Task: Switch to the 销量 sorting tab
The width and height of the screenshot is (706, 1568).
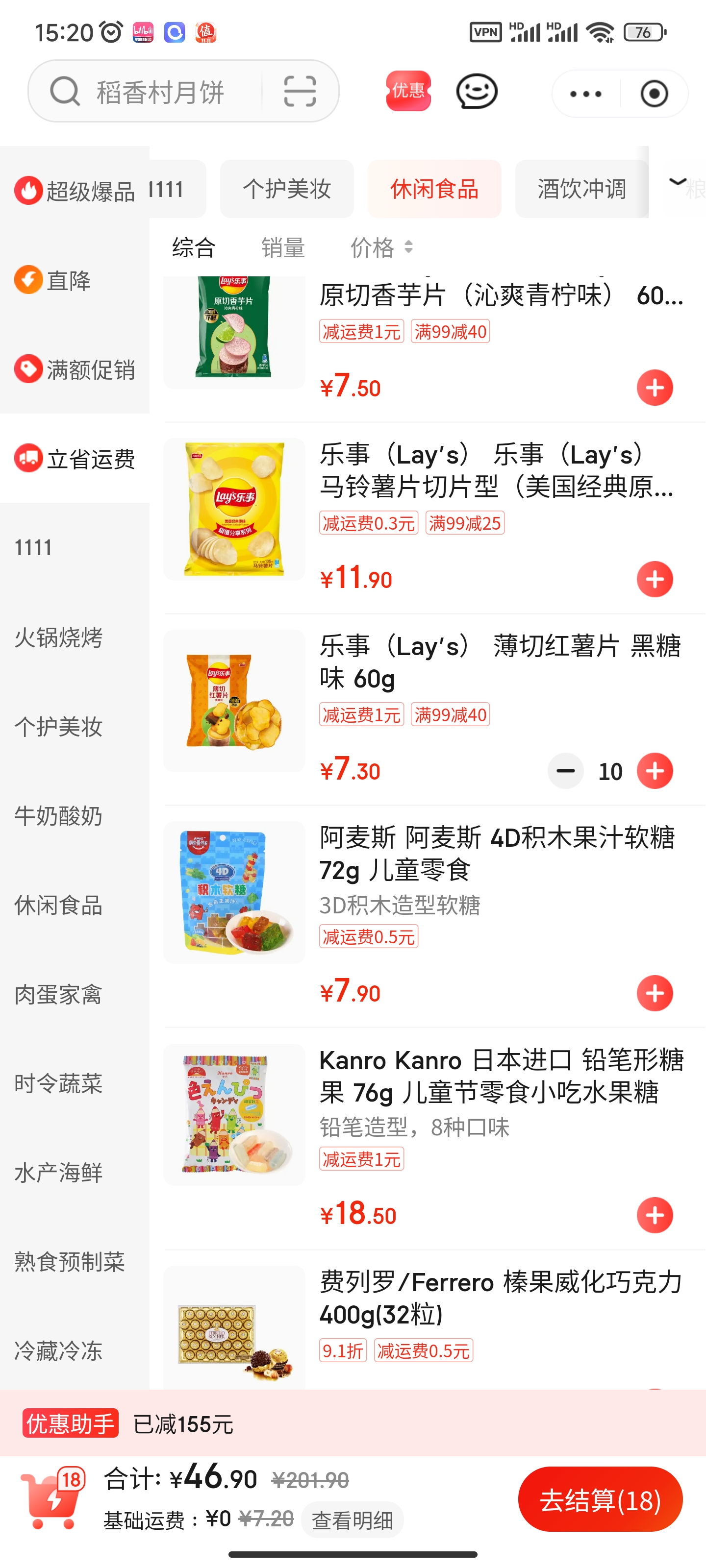Action: (x=283, y=247)
